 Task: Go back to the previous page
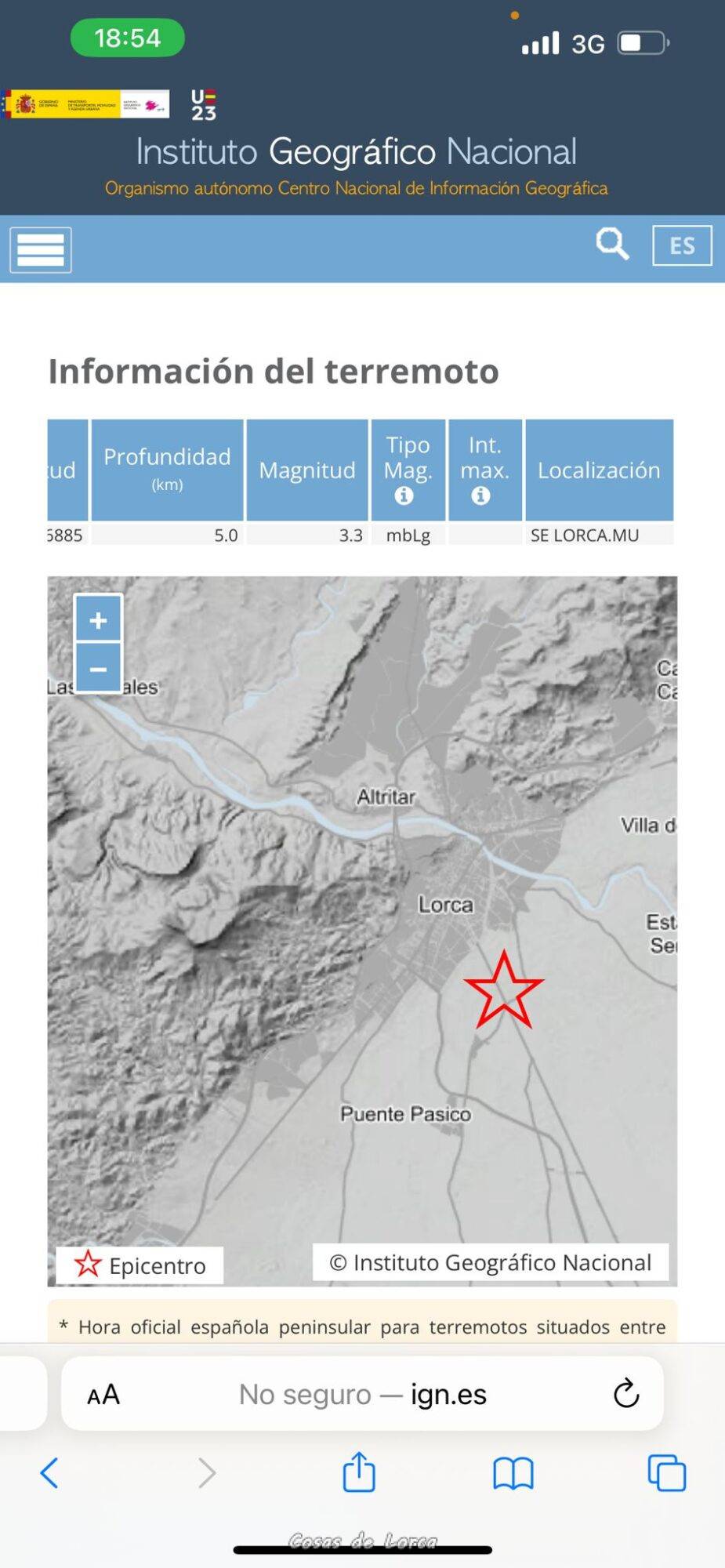[x=49, y=1473]
